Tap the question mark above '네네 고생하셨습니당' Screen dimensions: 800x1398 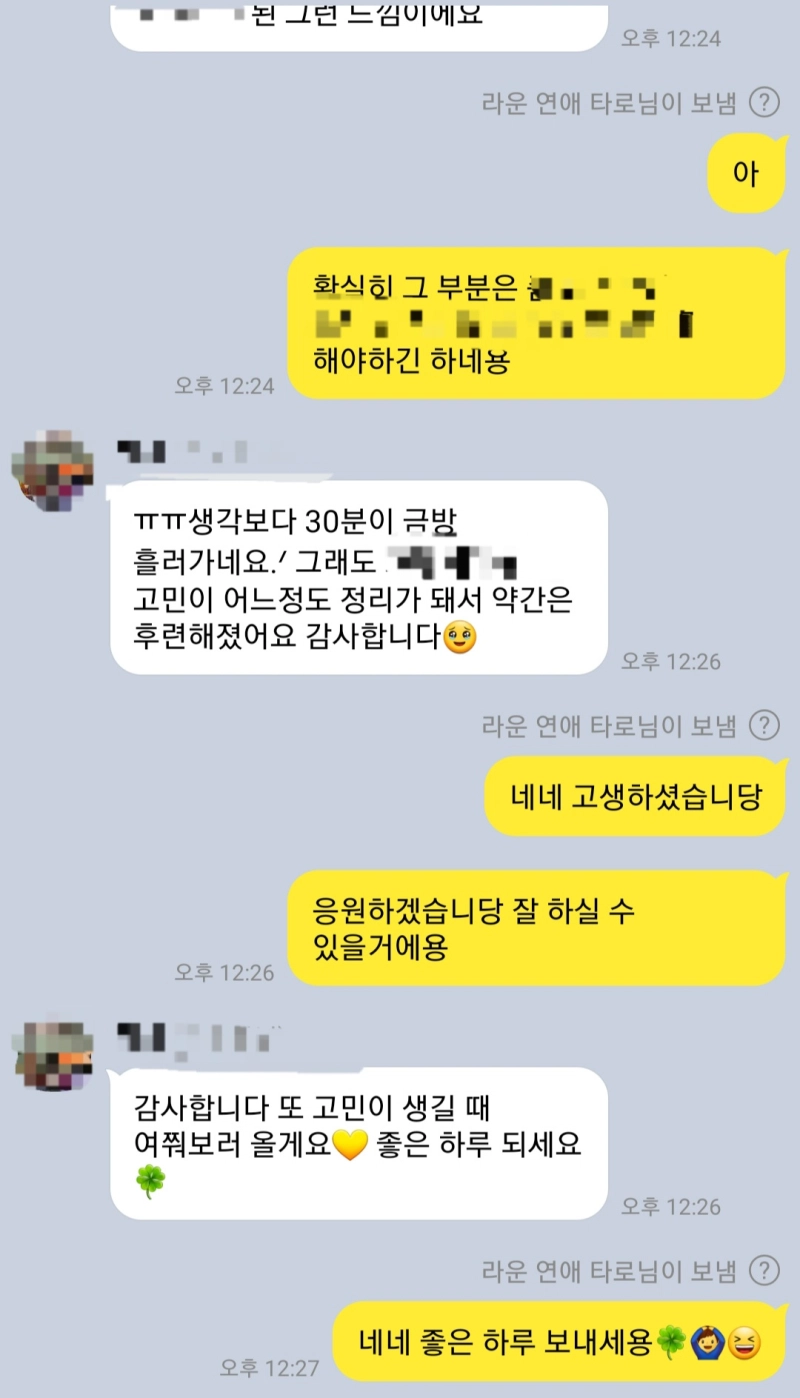coord(764,724)
